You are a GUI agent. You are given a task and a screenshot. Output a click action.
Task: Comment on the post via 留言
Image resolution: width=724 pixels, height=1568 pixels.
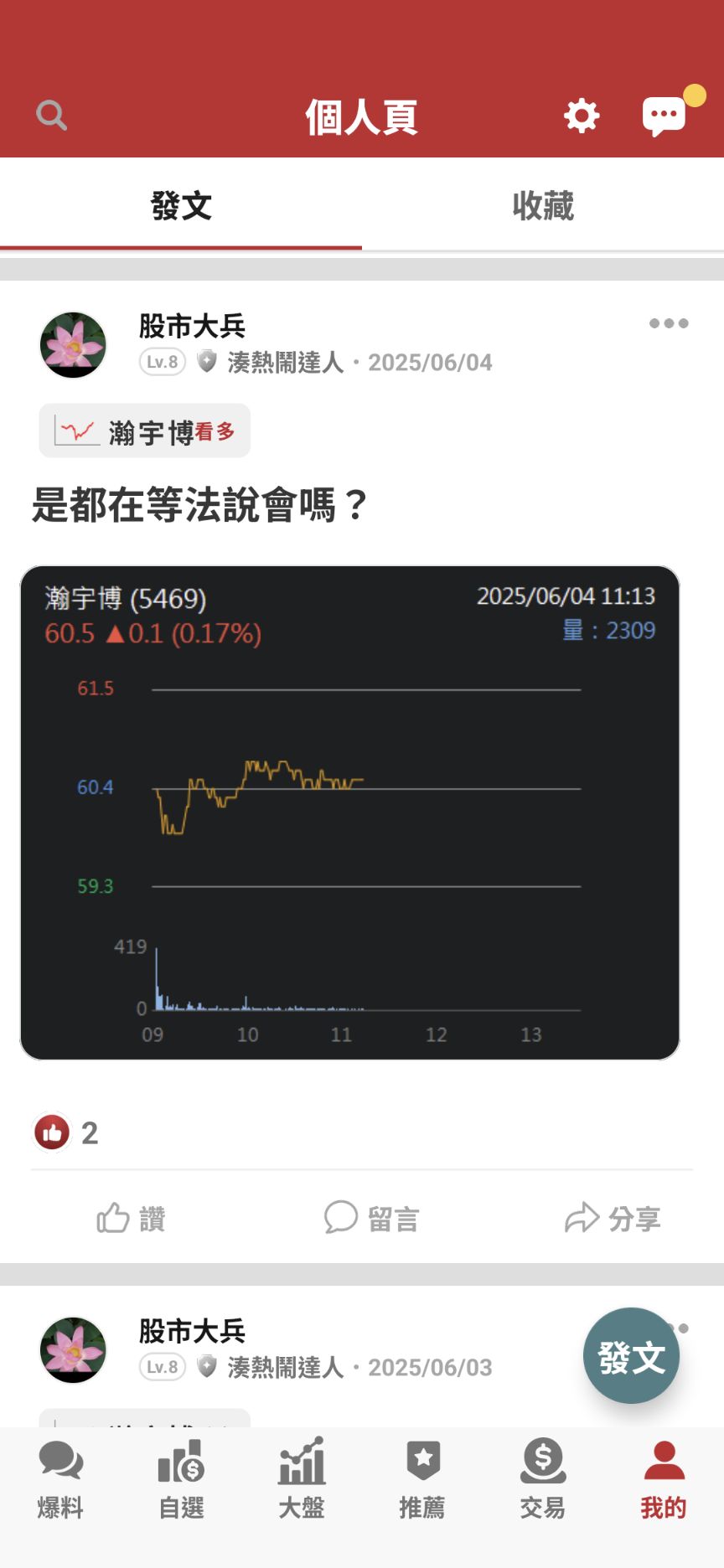pyautogui.click(x=371, y=1218)
